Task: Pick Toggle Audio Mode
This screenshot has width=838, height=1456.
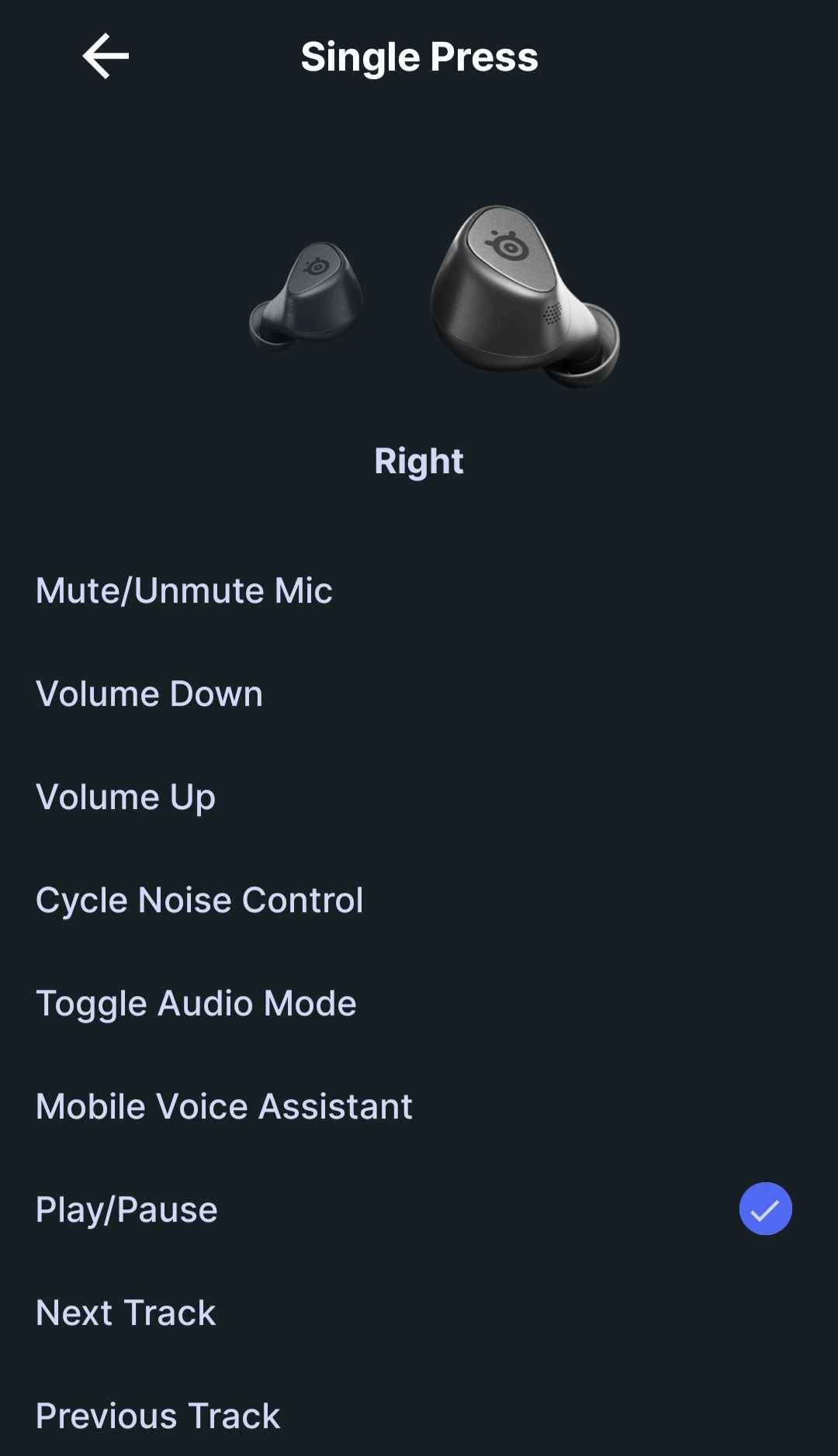Action: point(196,1004)
